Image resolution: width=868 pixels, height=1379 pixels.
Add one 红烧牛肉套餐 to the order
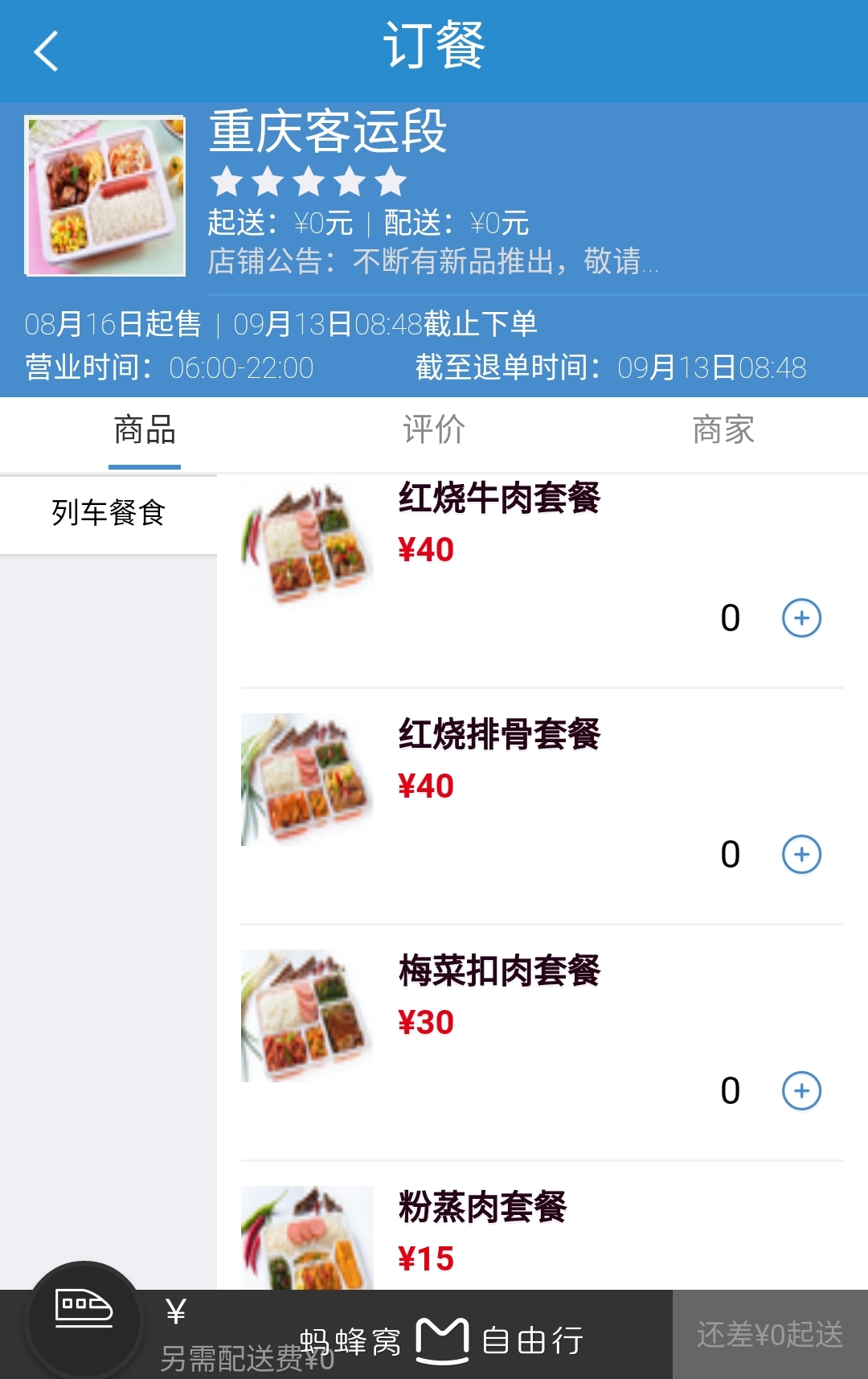[x=801, y=618]
